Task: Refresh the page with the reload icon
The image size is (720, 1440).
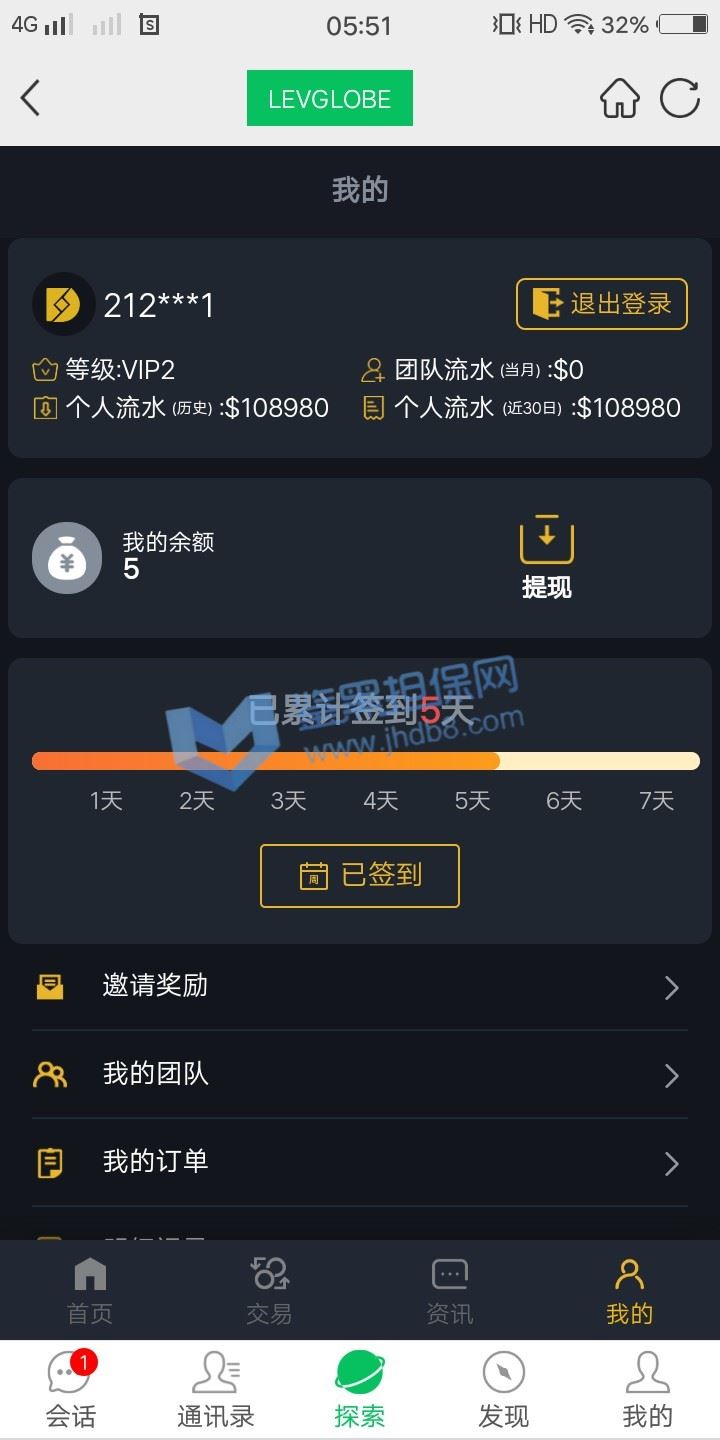Action: [680, 98]
